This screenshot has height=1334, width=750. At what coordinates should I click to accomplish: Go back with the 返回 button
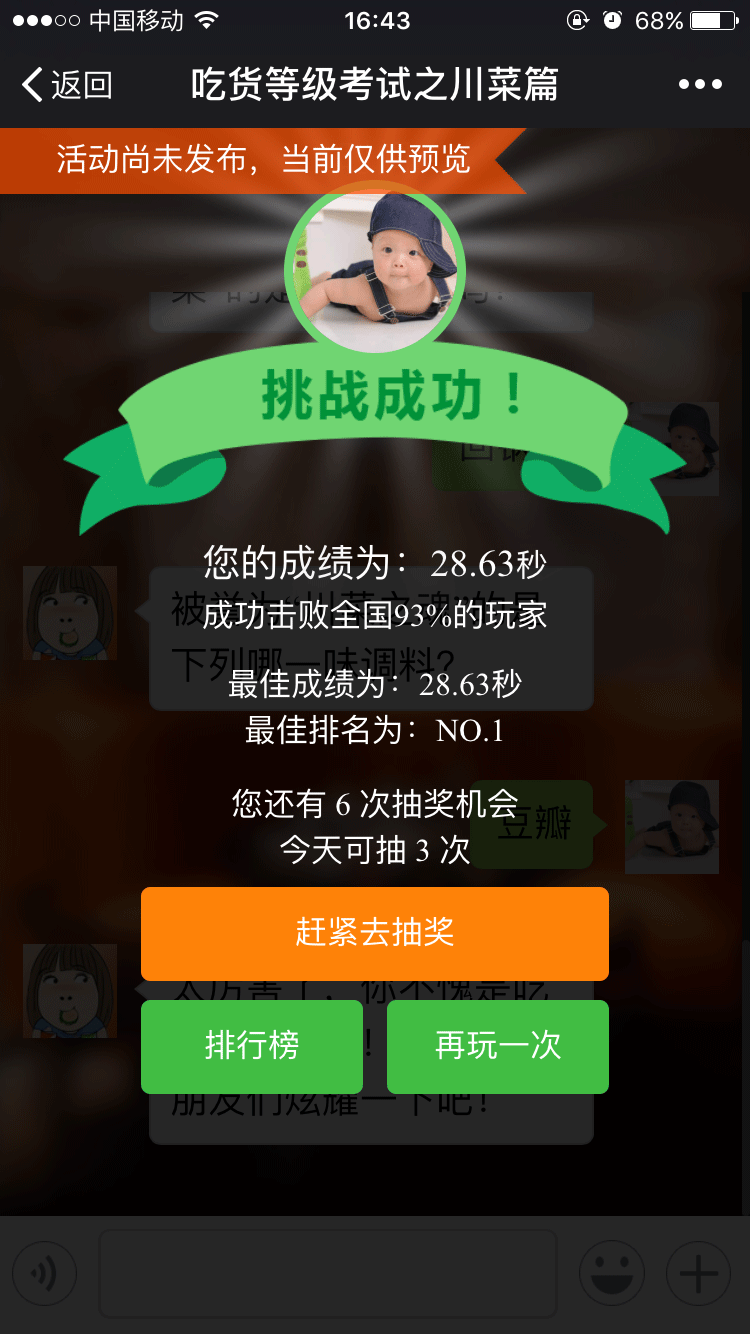click(66, 85)
